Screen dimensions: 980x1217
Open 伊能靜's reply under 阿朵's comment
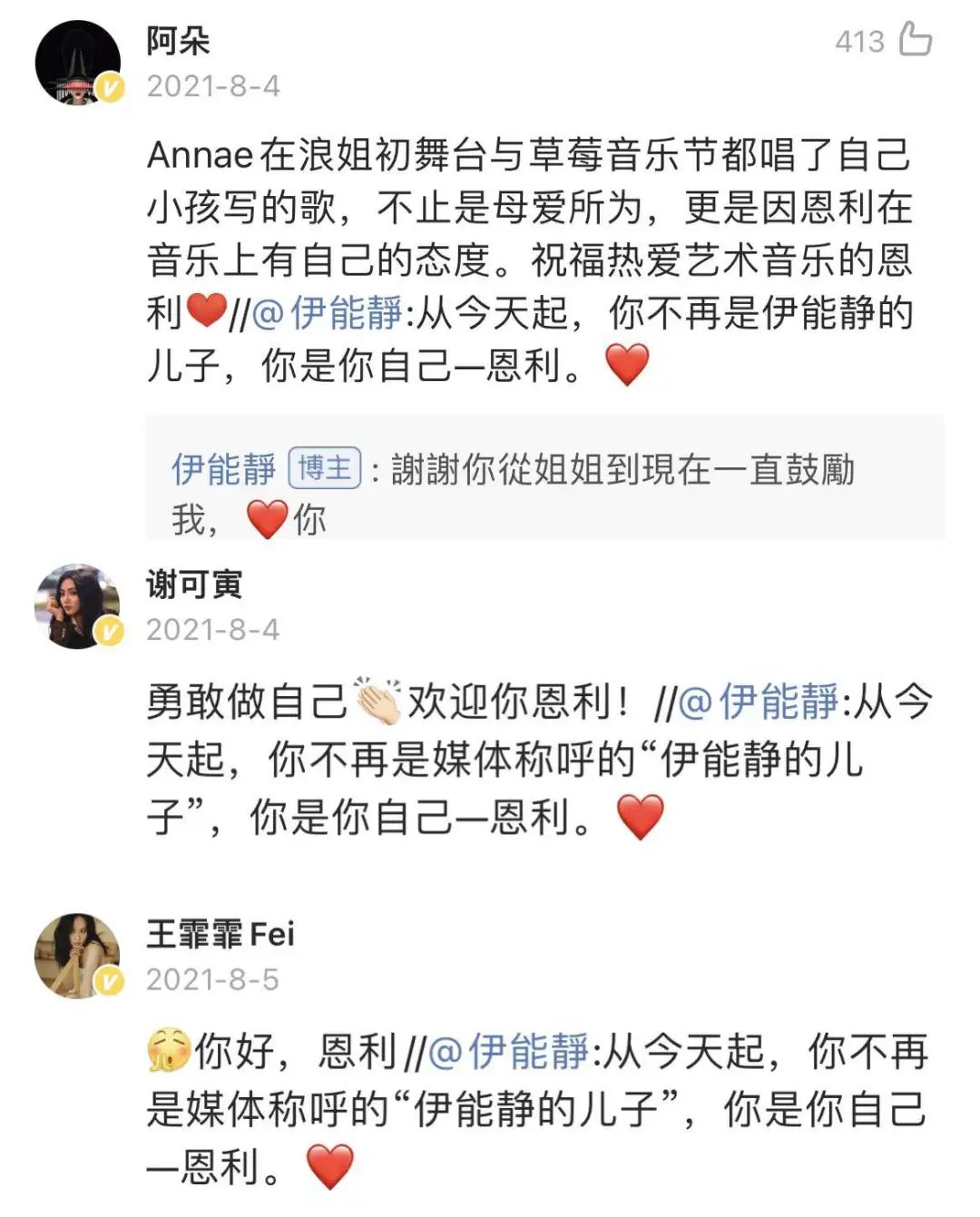pos(544,493)
